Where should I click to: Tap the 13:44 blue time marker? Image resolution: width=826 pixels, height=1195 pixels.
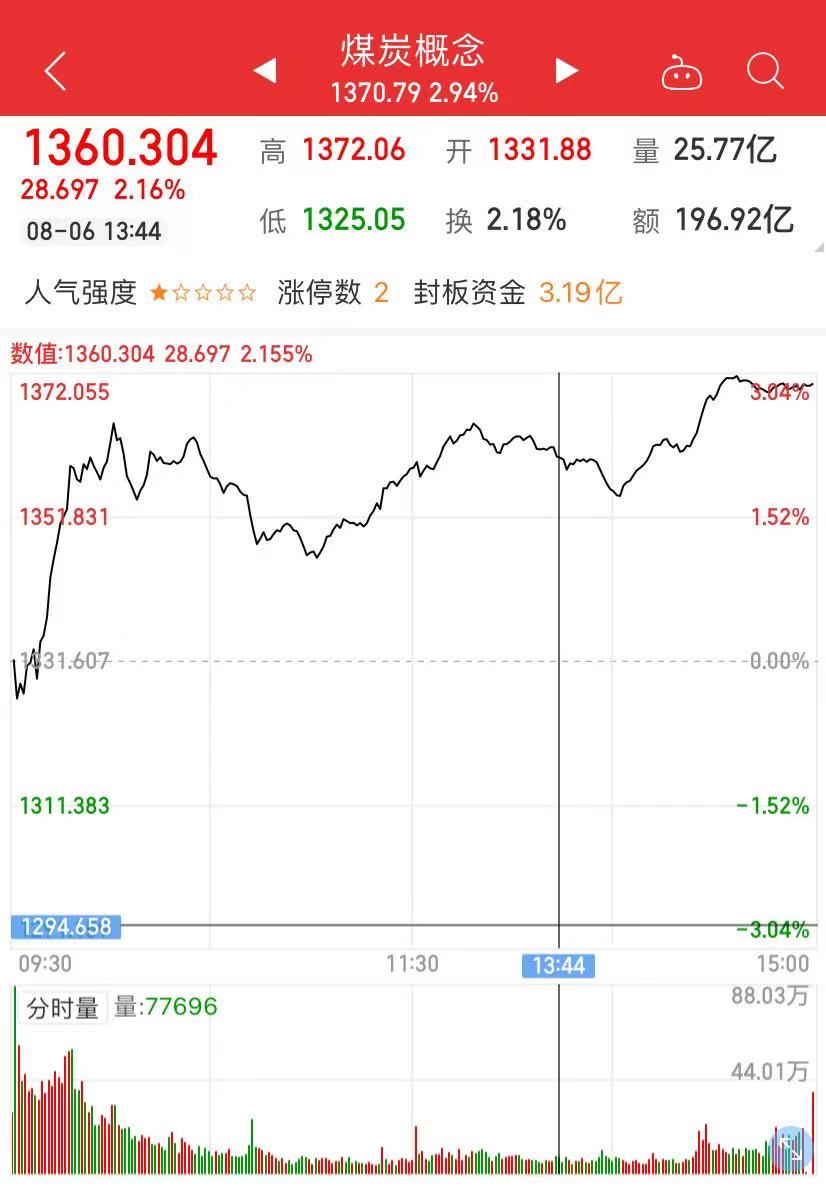click(x=557, y=966)
